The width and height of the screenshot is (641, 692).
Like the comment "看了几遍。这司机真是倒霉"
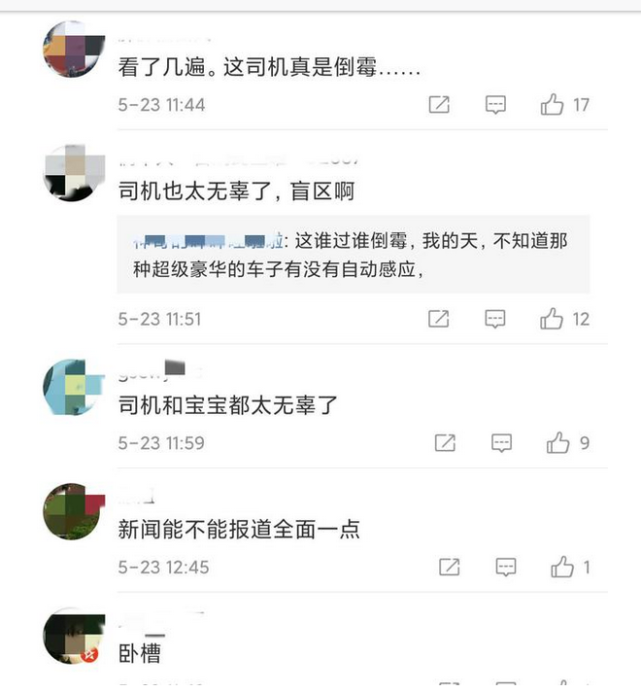tap(552, 105)
